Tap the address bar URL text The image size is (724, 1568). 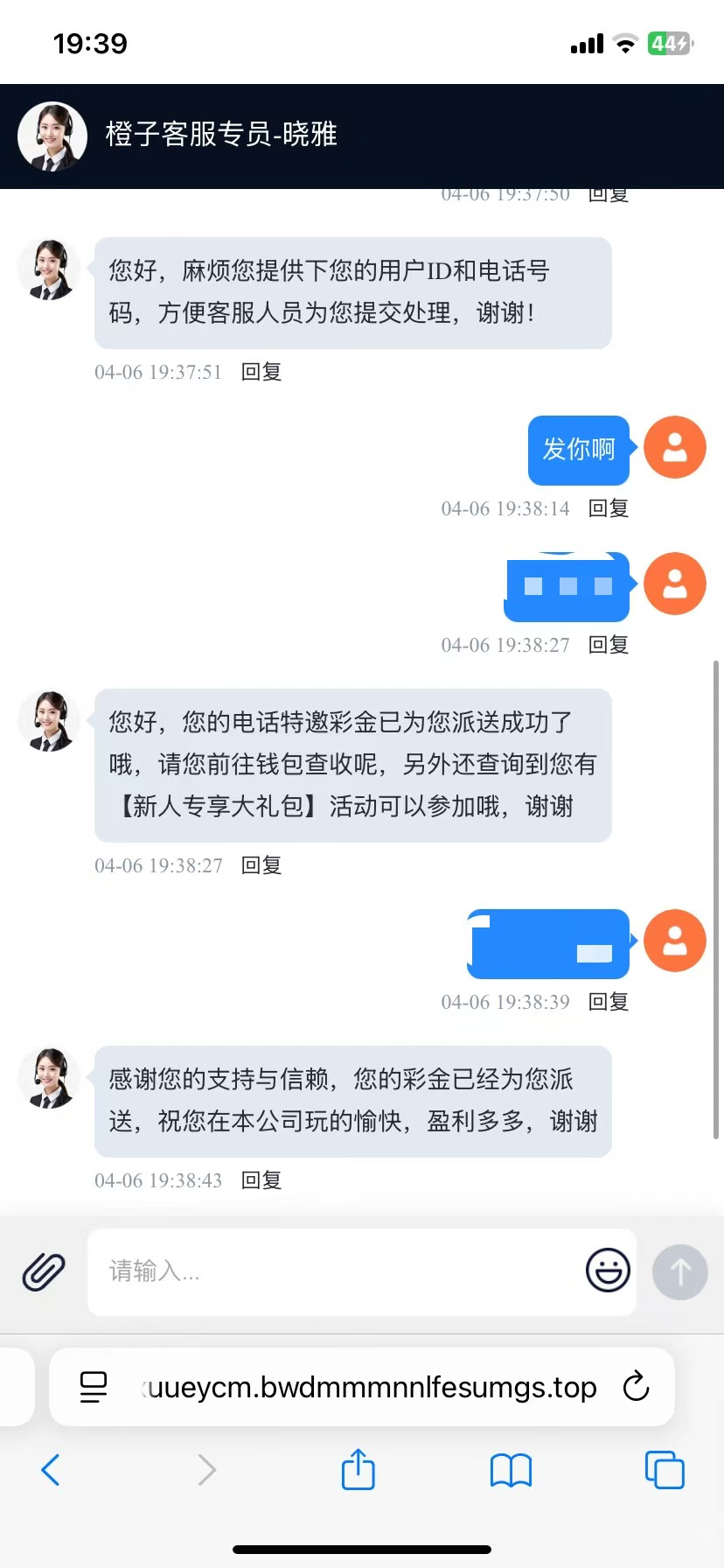pyautogui.click(x=367, y=1387)
